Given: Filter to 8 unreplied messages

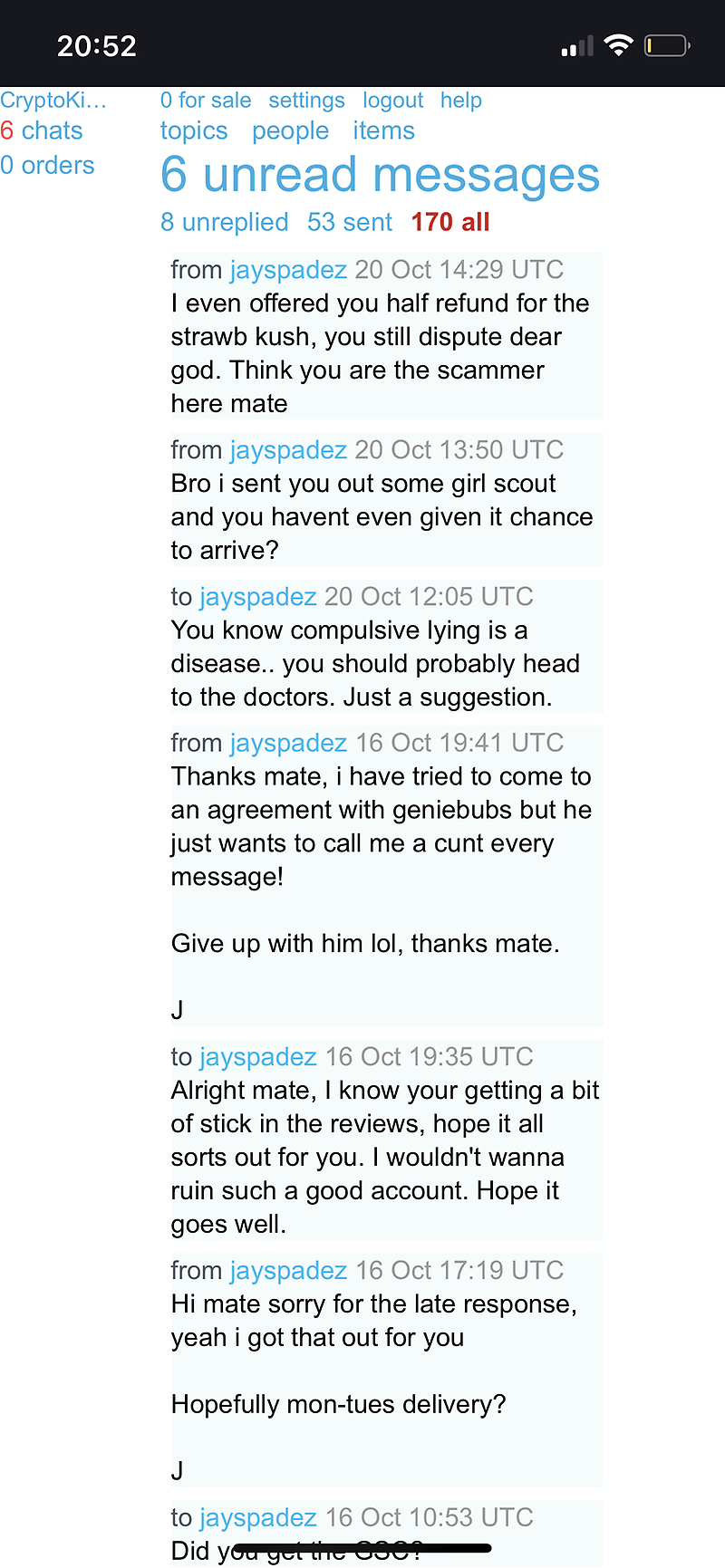Looking at the screenshot, I should (x=224, y=222).
